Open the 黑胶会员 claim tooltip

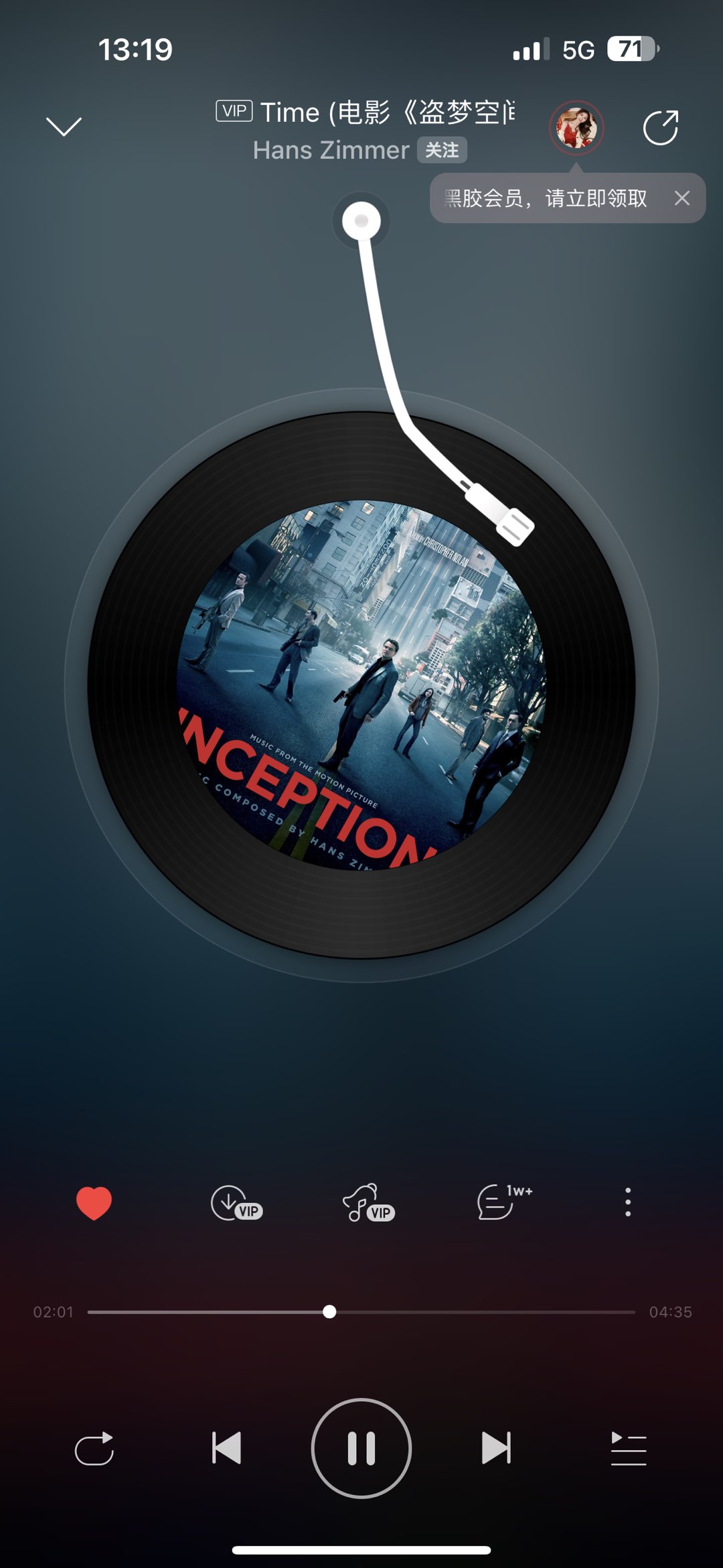(x=546, y=198)
